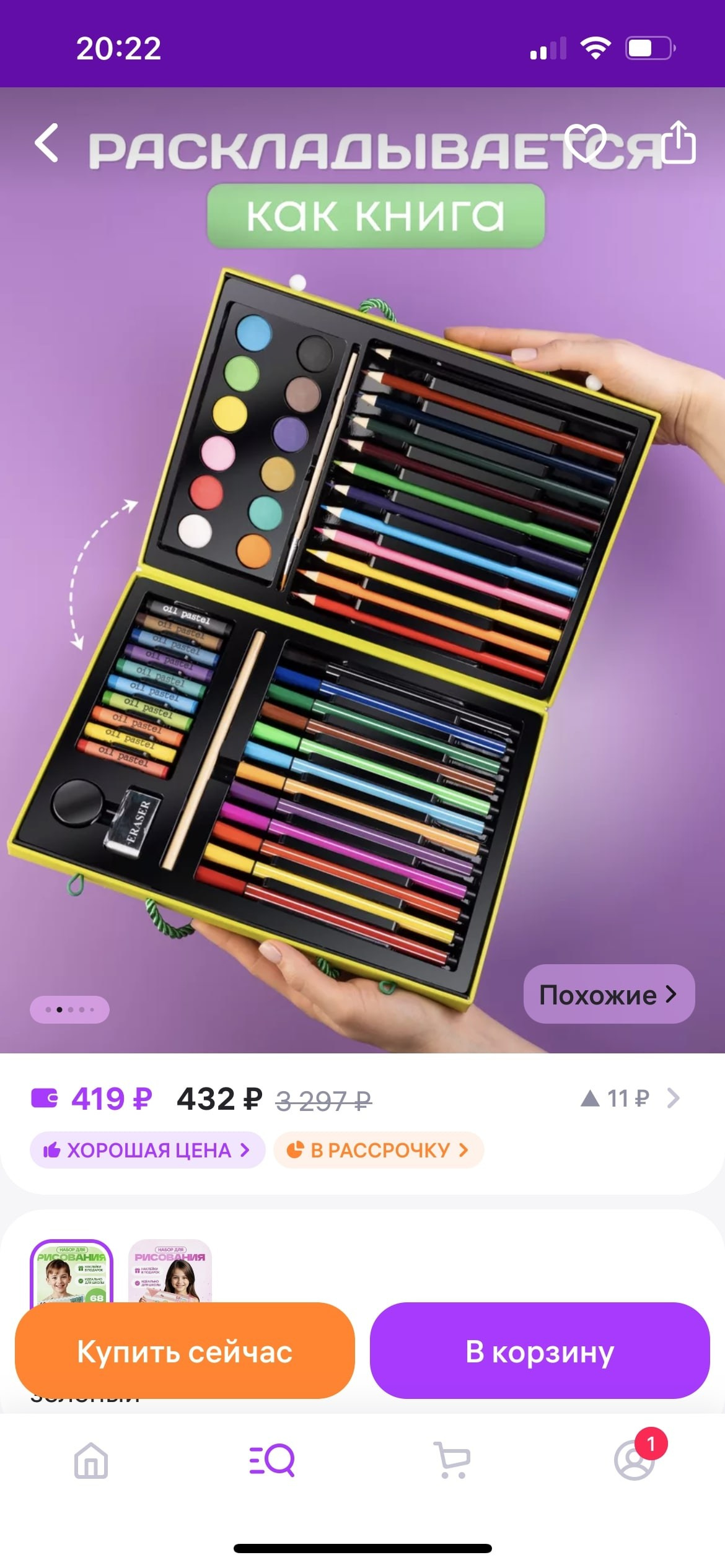
Task: Select the green drawing set variant
Action: pyautogui.click(x=71, y=1272)
